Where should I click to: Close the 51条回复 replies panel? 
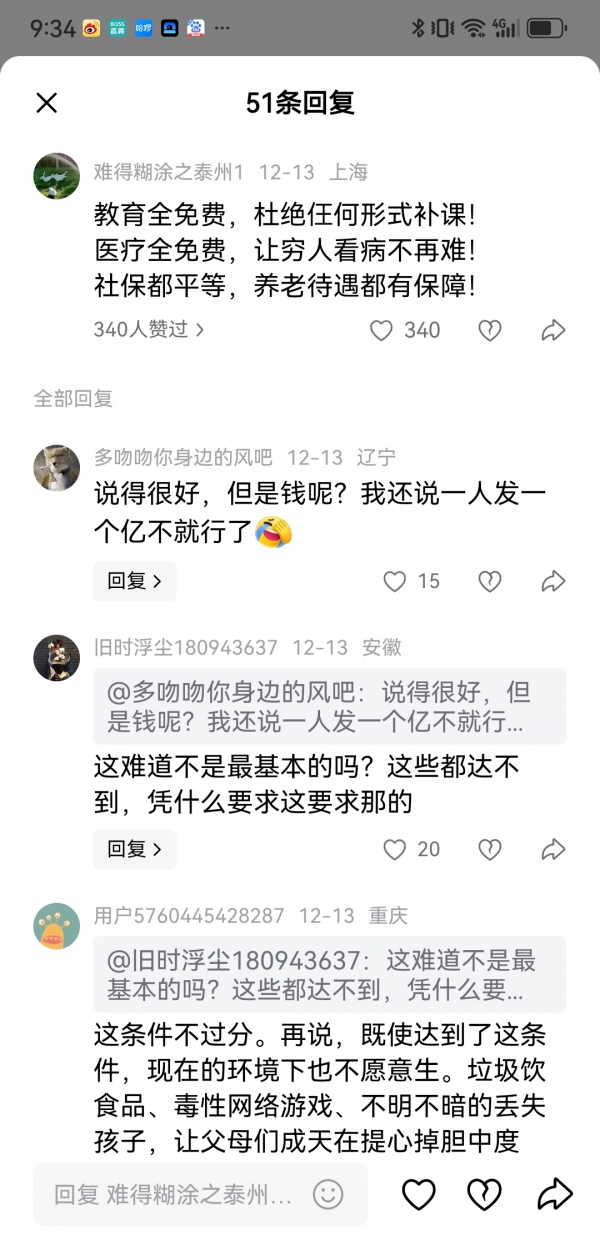click(47, 103)
